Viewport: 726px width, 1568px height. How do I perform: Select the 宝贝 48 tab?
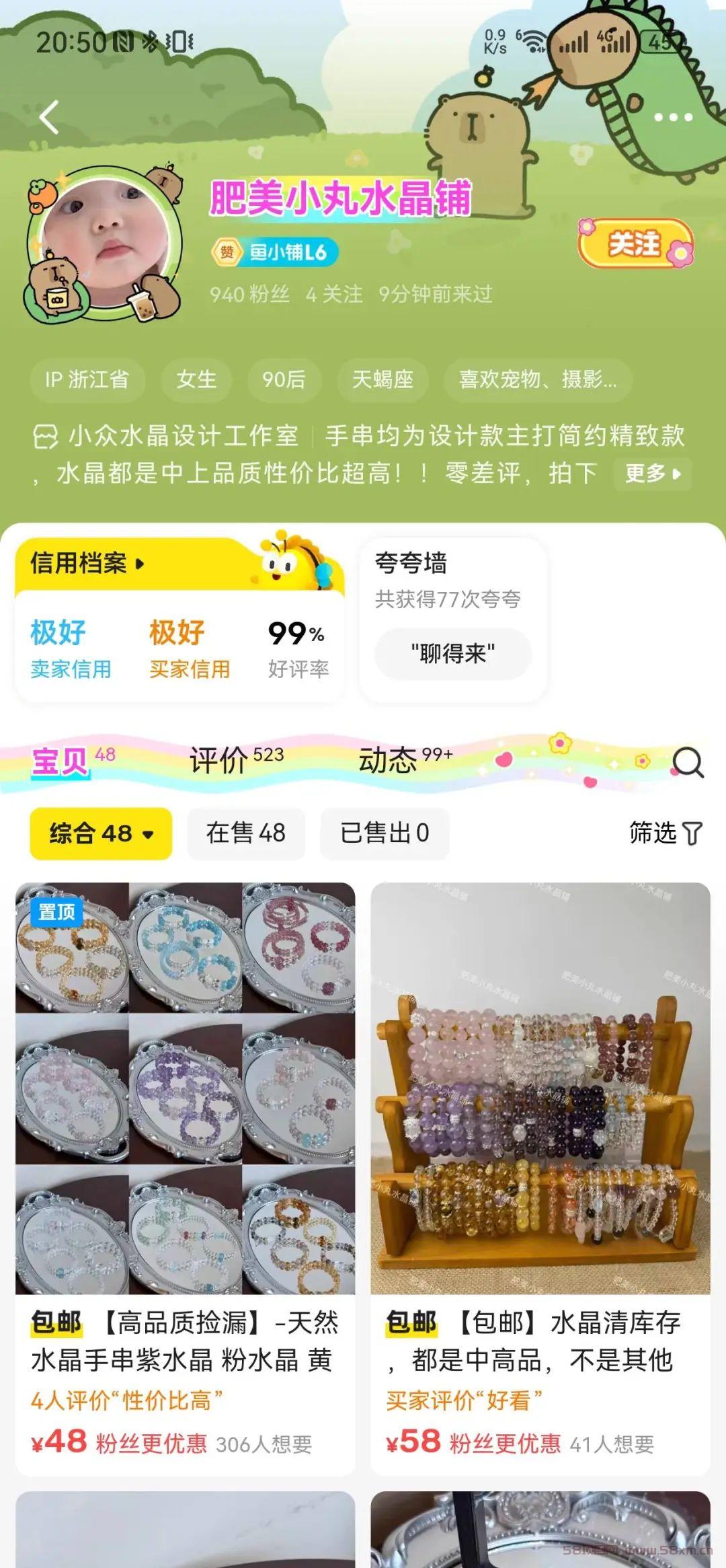click(x=73, y=760)
